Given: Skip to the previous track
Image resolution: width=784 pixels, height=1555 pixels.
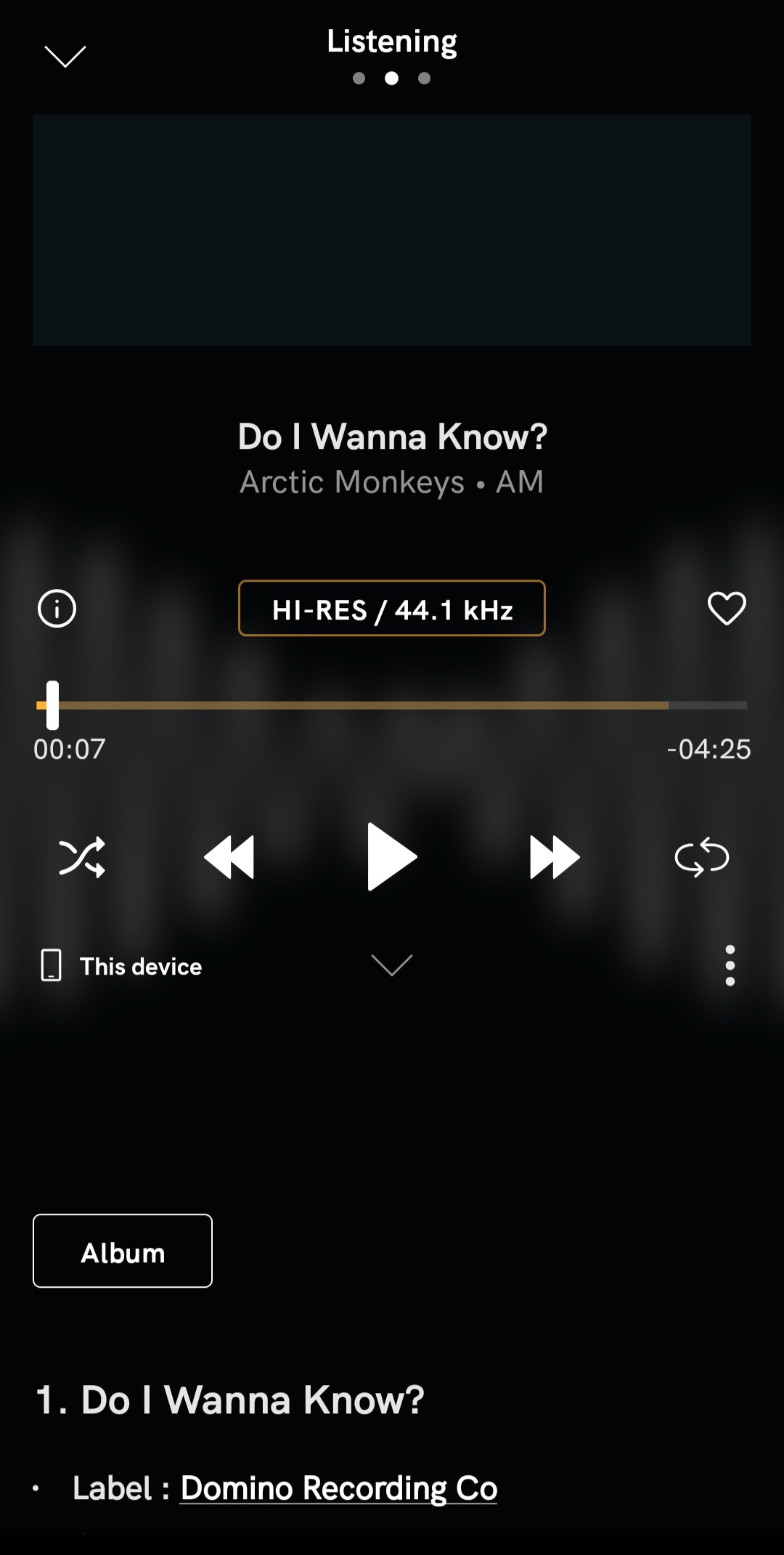Looking at the screenshot, I should (229, 857).
